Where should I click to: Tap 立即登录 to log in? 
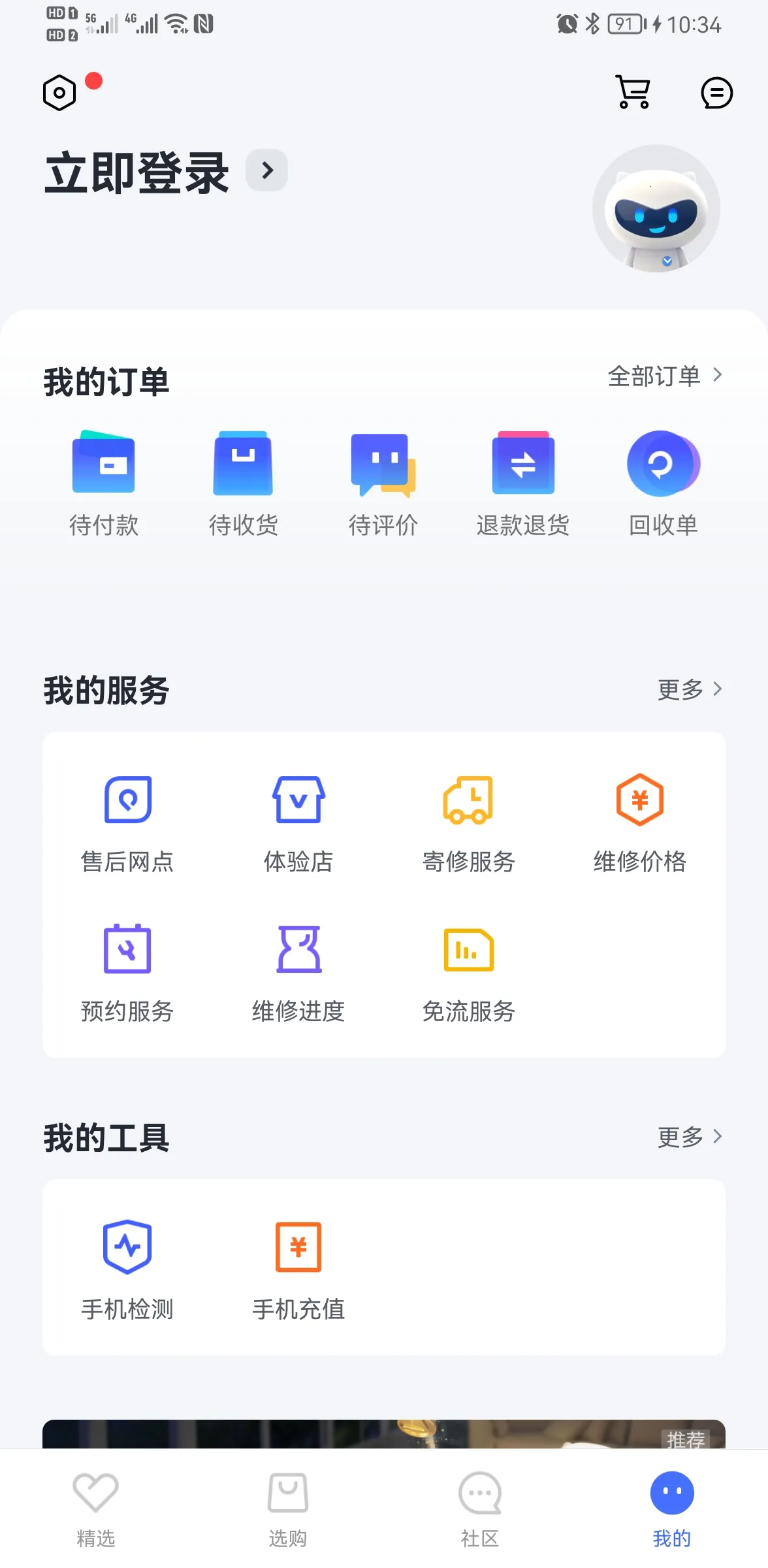click(x=135, y=171)
